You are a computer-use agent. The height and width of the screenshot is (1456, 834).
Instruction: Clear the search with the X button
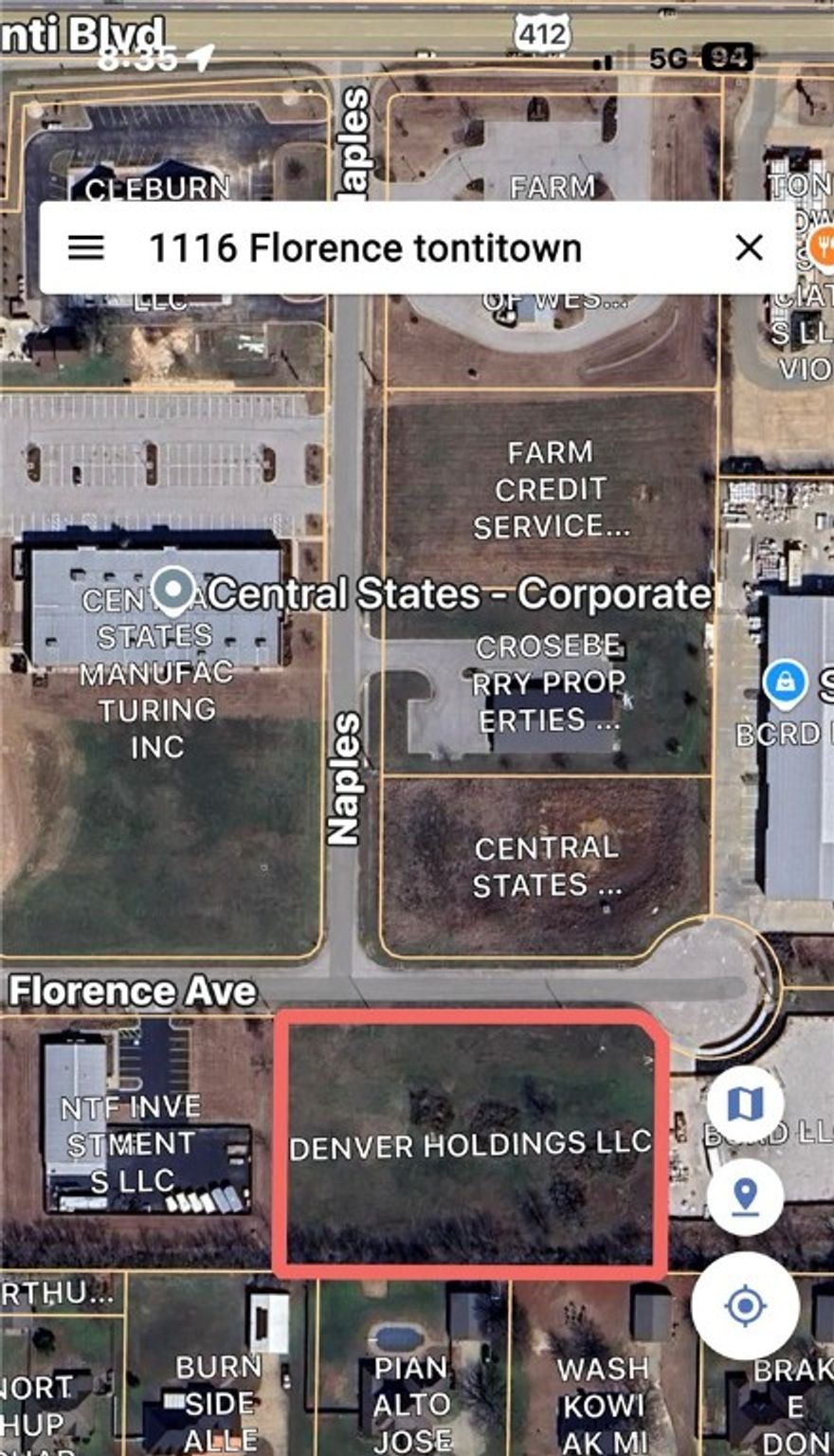pyautogui.click(x=749, y=248)
